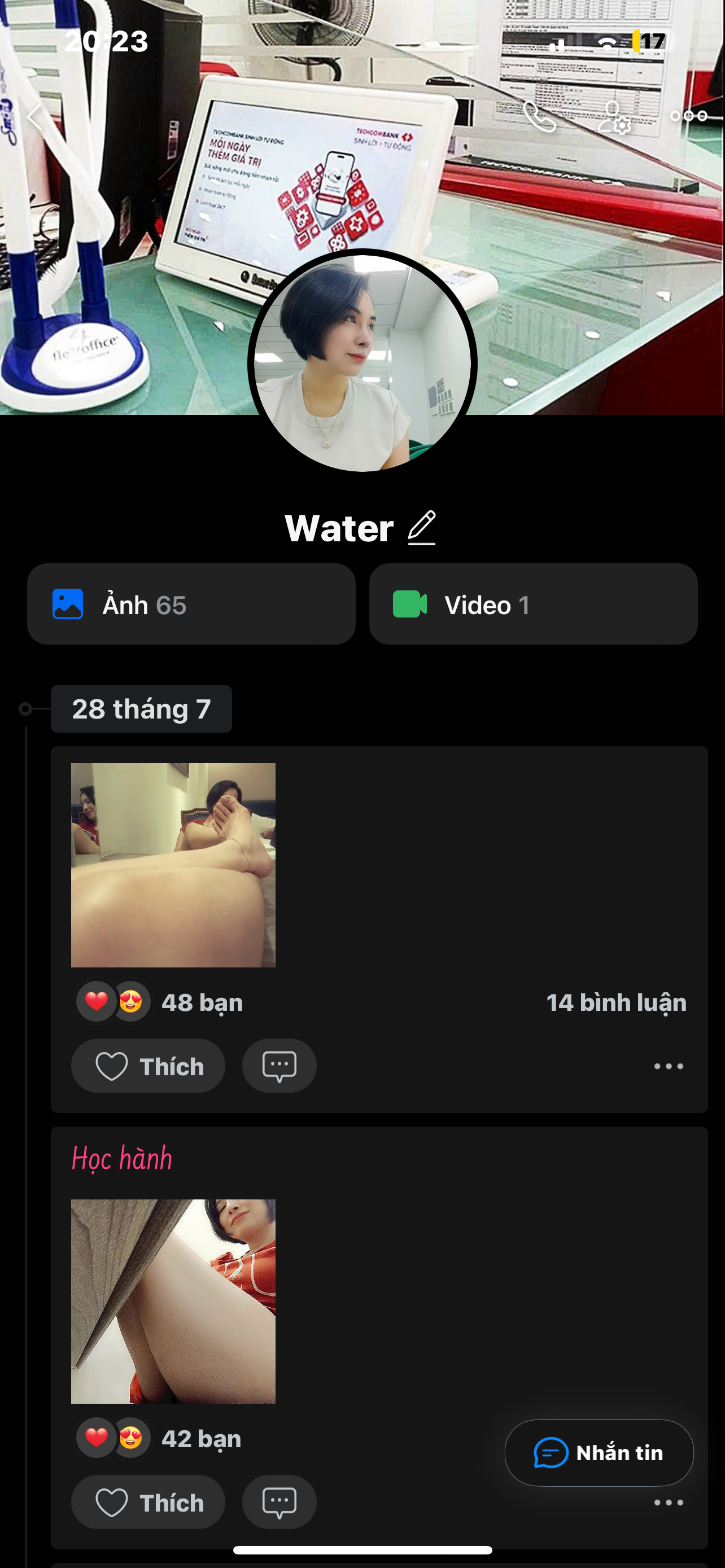View the 14 bình luận comments

click(x=615, y=1002)
